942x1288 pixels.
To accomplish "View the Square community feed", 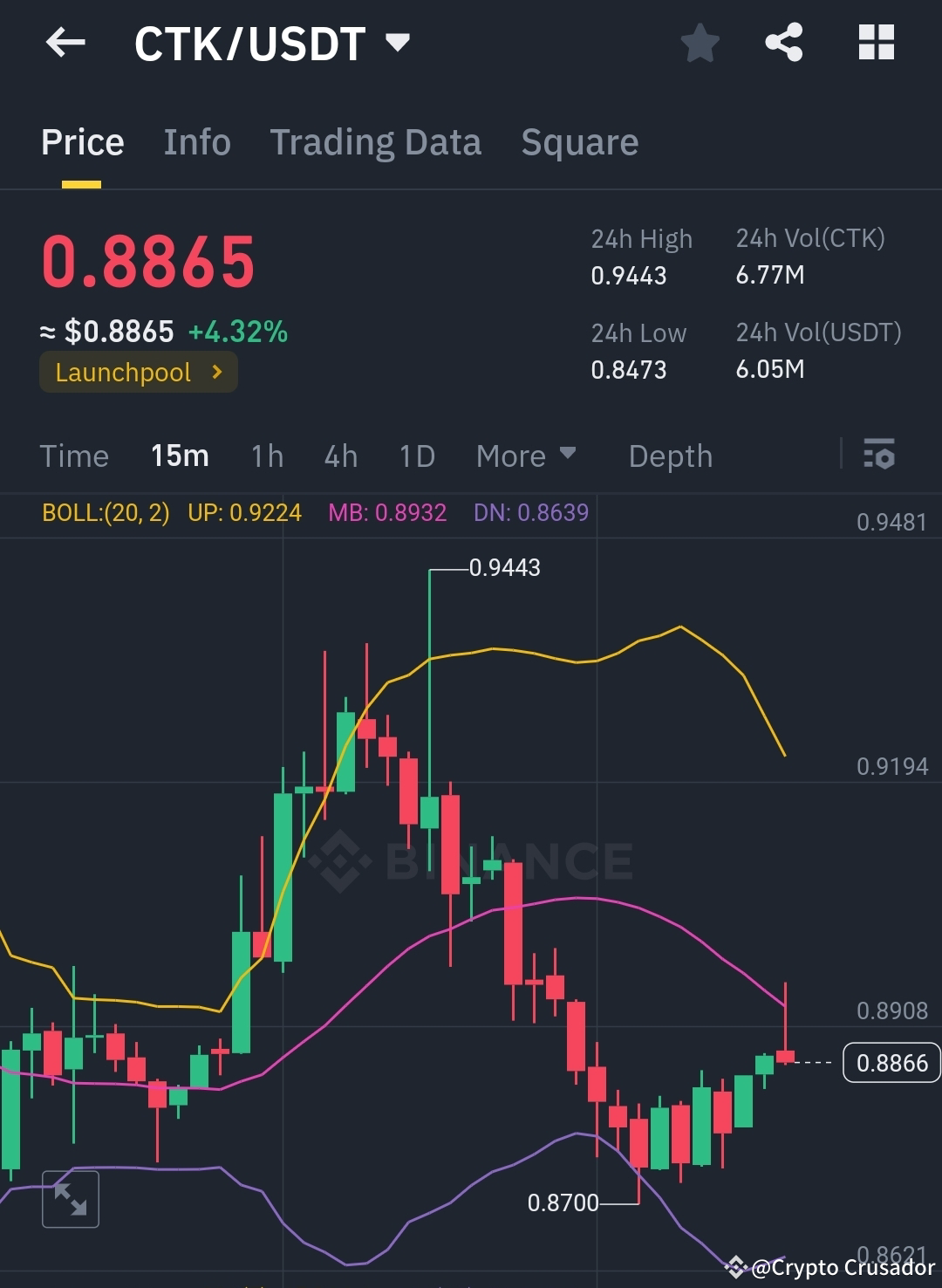I will coord(579,141).
